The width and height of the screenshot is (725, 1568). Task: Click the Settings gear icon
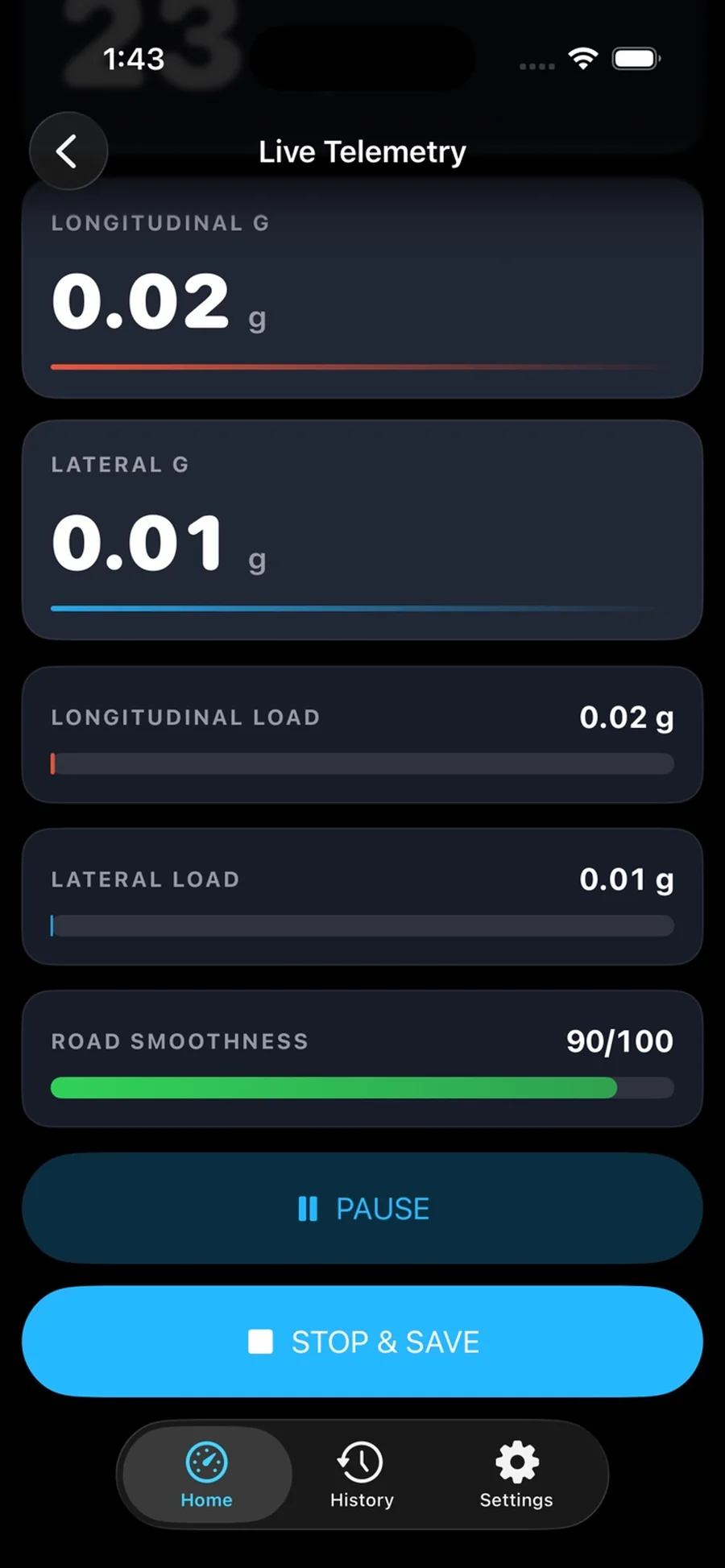pos(516,1462)
